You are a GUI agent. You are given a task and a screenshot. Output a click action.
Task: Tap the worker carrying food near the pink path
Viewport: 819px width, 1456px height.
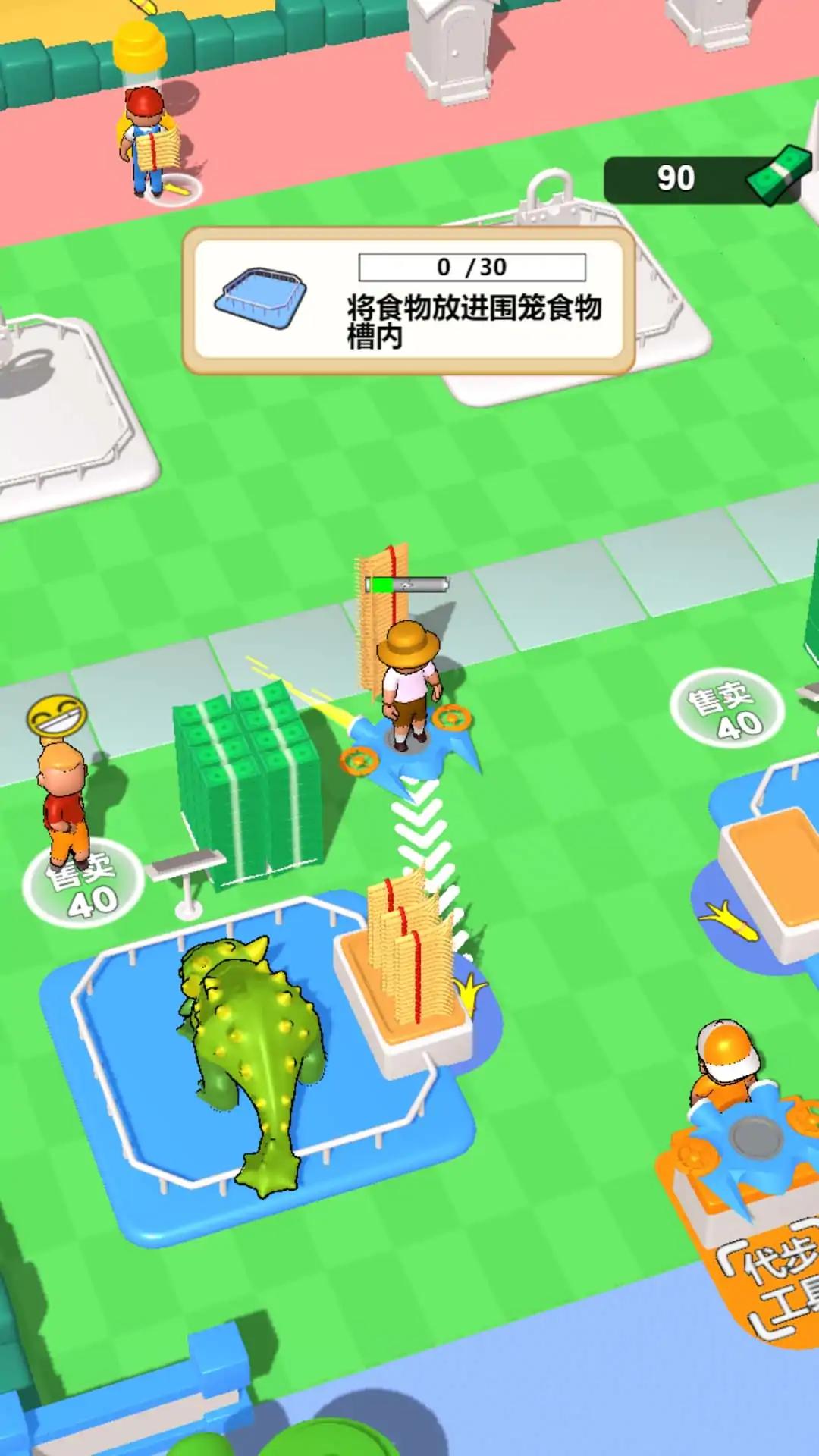(x=148, y=140)
